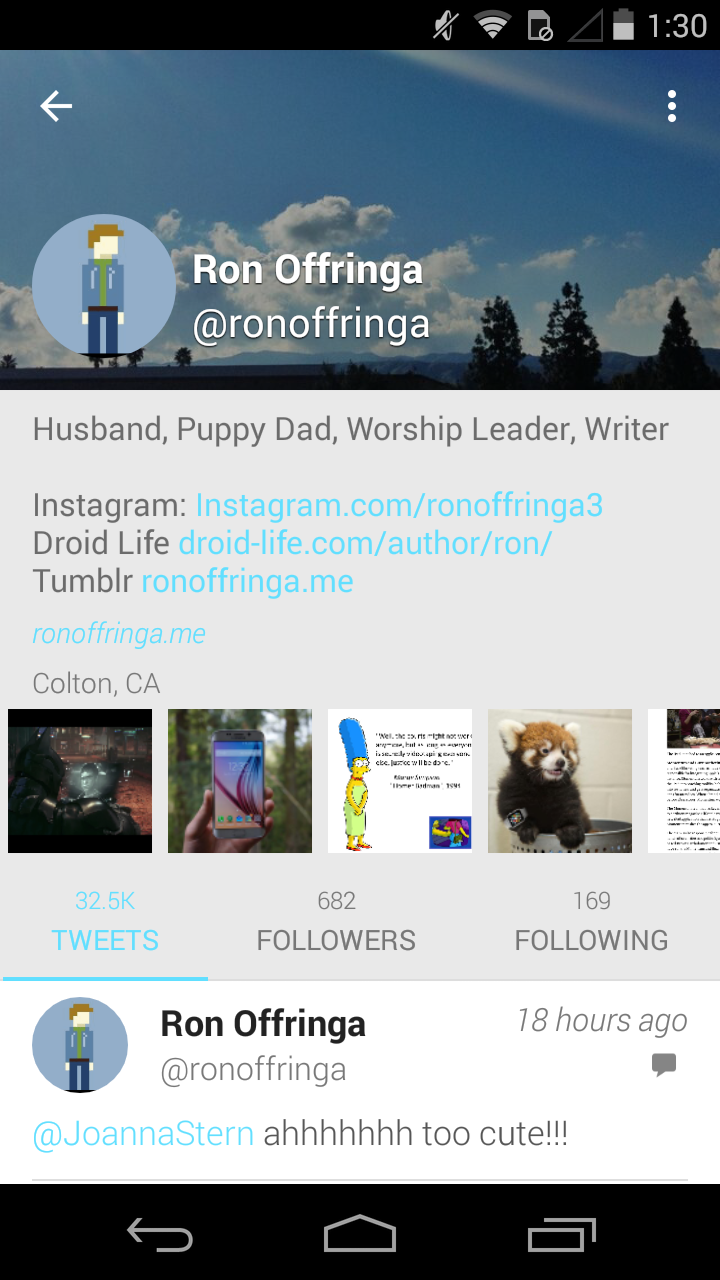View the hand-holding-phone photo thumbnail
Image resolution: width=720 pixels, height=1280 pixels.
click(x=240, y=781)
